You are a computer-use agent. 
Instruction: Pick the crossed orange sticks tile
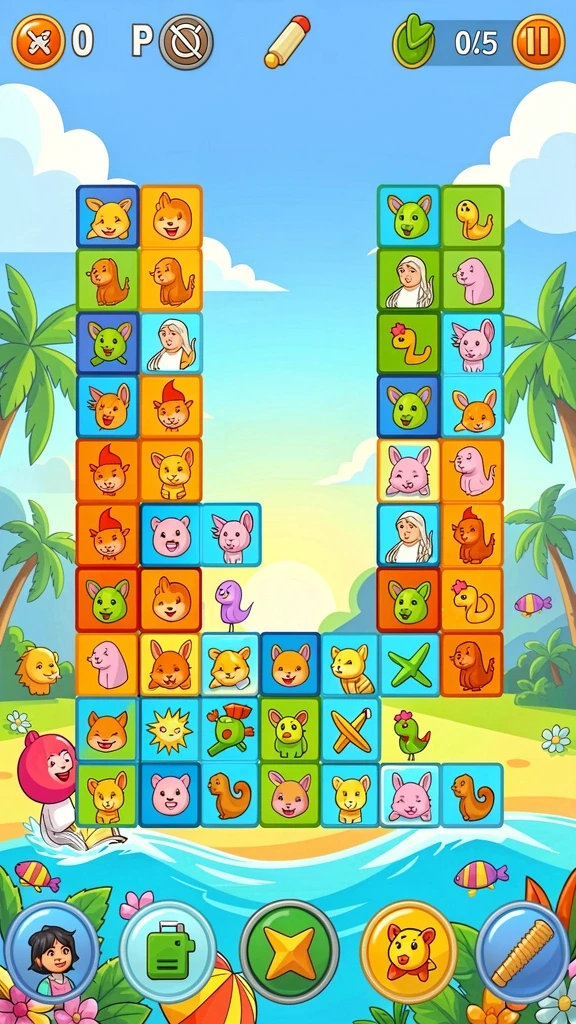pyautogui.click(x=350, y=731)
